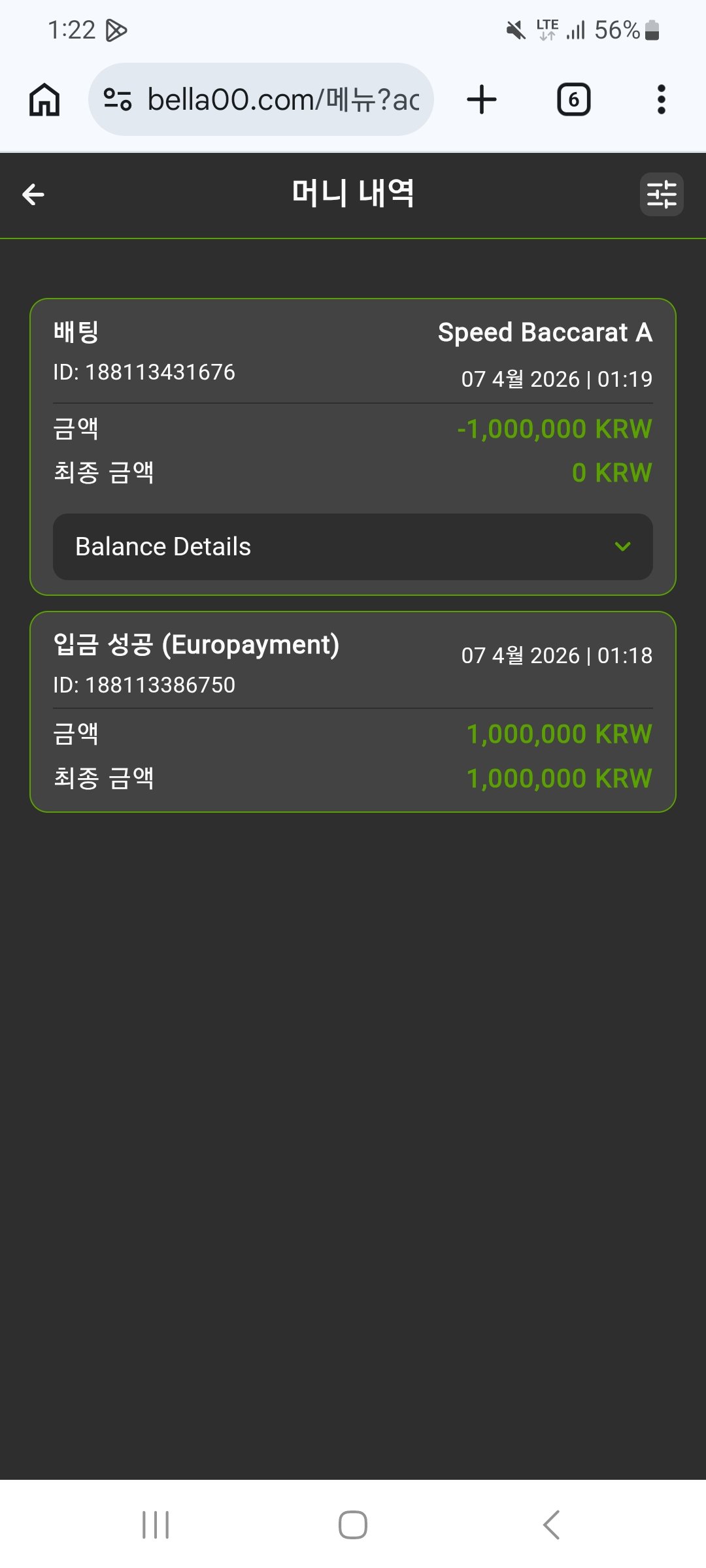Open a new browser tab
This screenshot has height=1568, width=706.
point(482,100)
